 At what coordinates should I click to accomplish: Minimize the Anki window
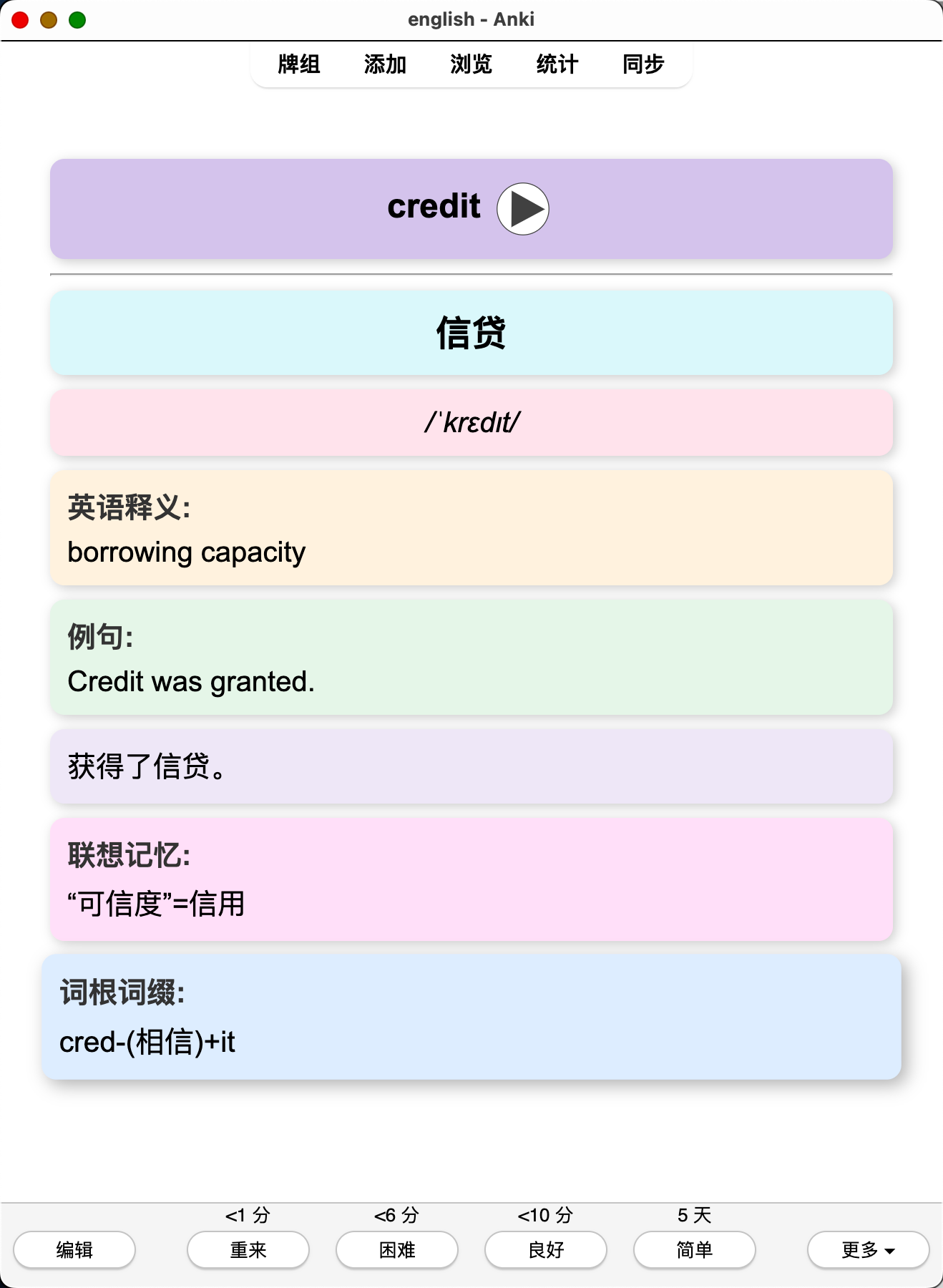click(x=49, y=20)
